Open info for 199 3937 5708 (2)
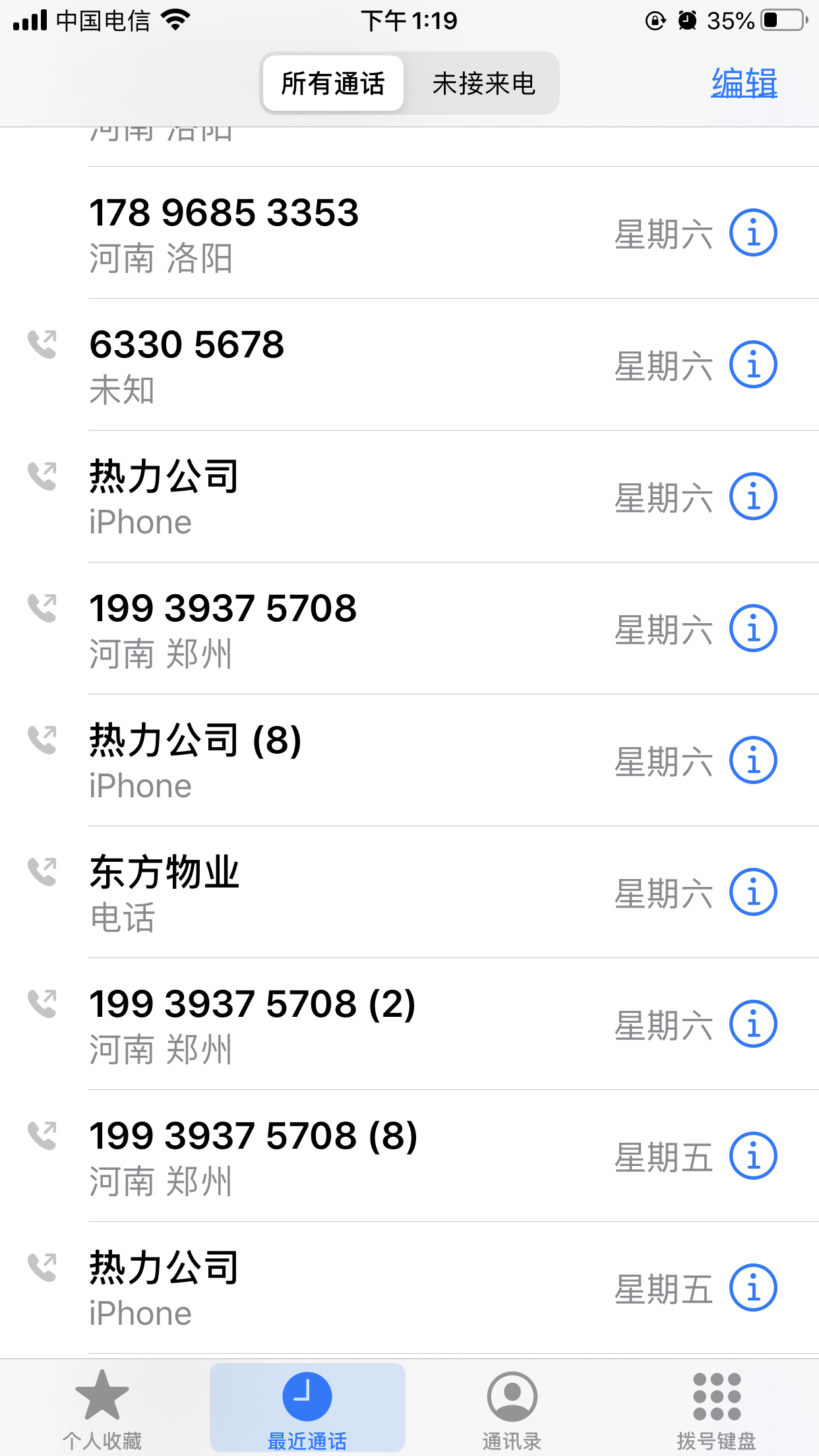The image size is (819, 1456). click(753, 1024)
